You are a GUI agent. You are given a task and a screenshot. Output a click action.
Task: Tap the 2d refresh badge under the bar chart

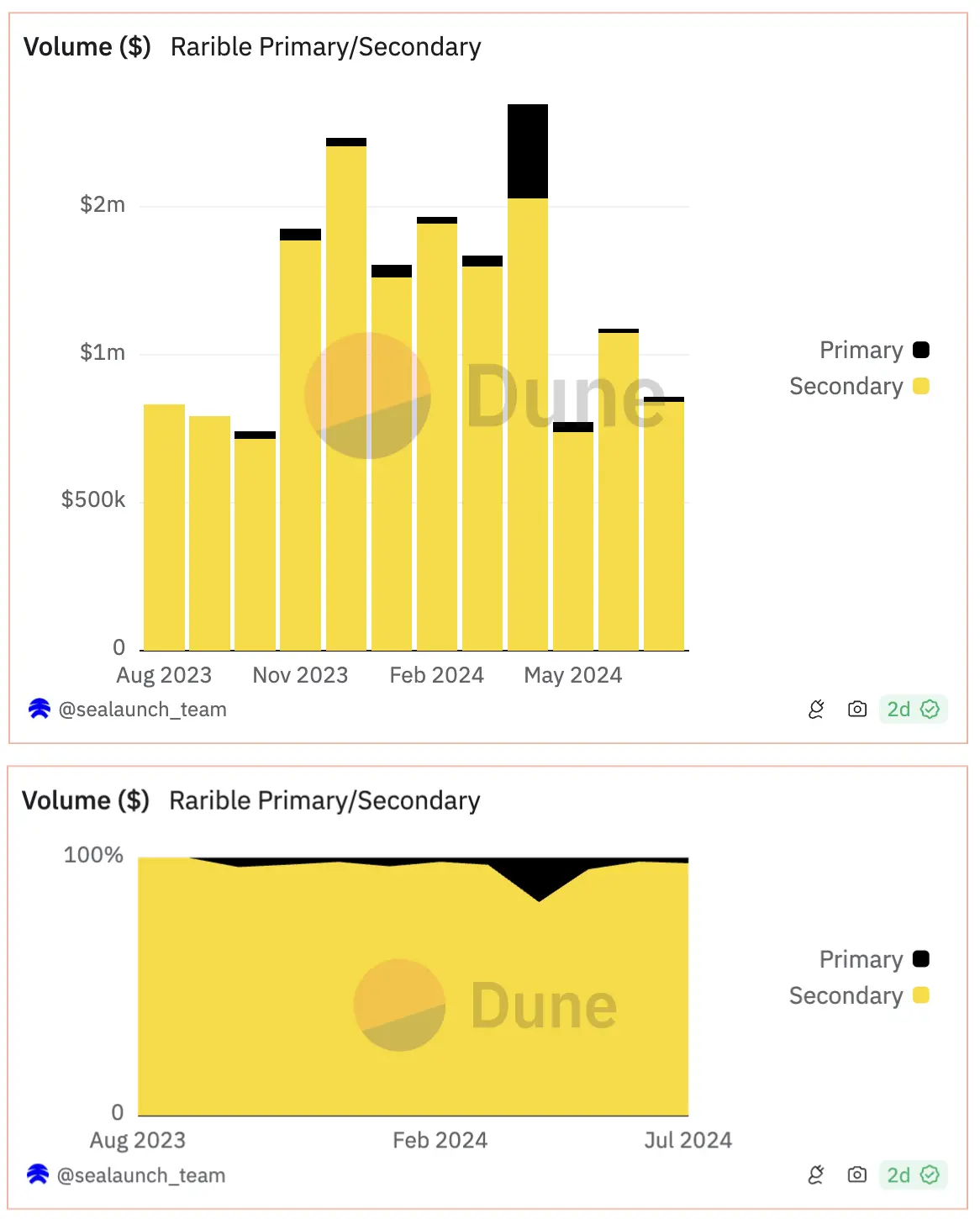tap(913, 710)
